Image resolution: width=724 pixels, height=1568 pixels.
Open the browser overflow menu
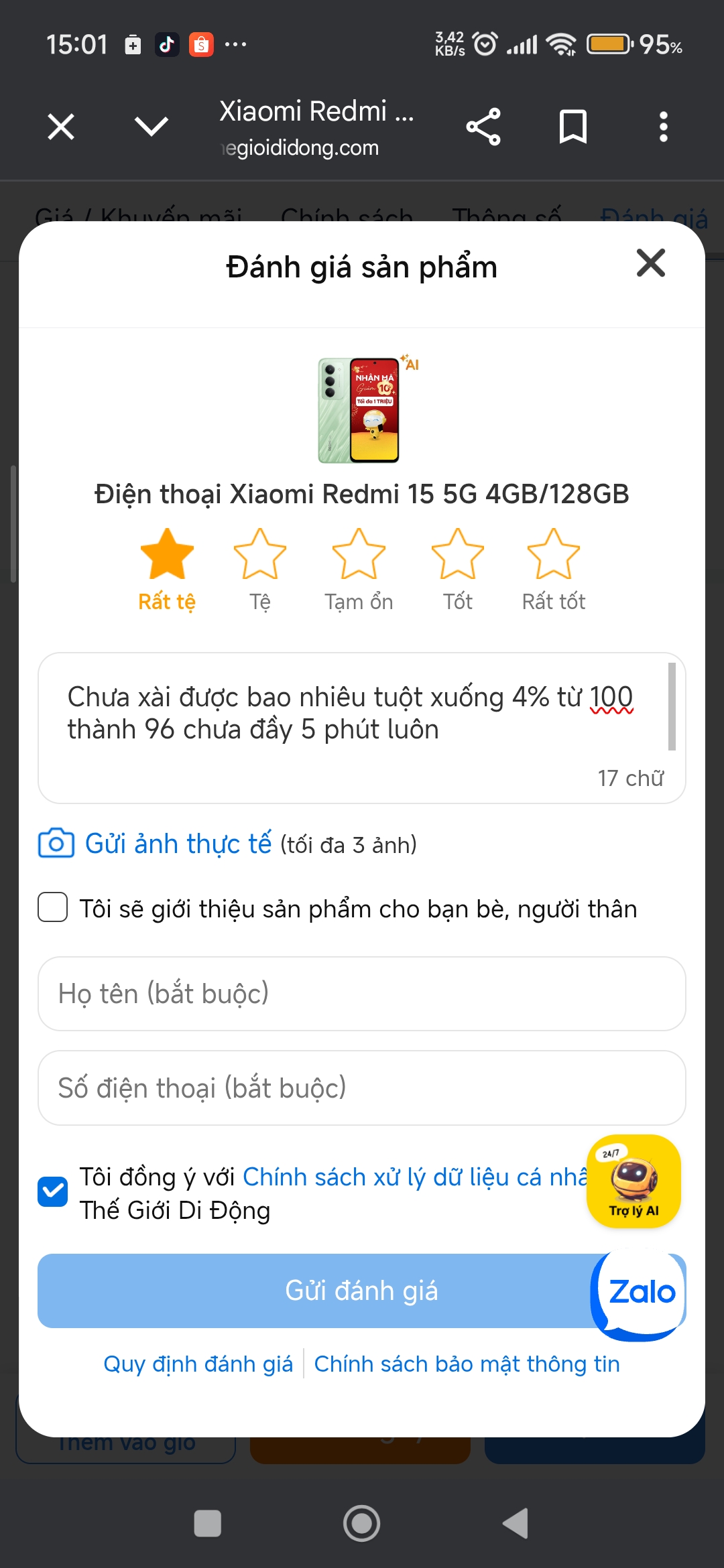[663, 127]
